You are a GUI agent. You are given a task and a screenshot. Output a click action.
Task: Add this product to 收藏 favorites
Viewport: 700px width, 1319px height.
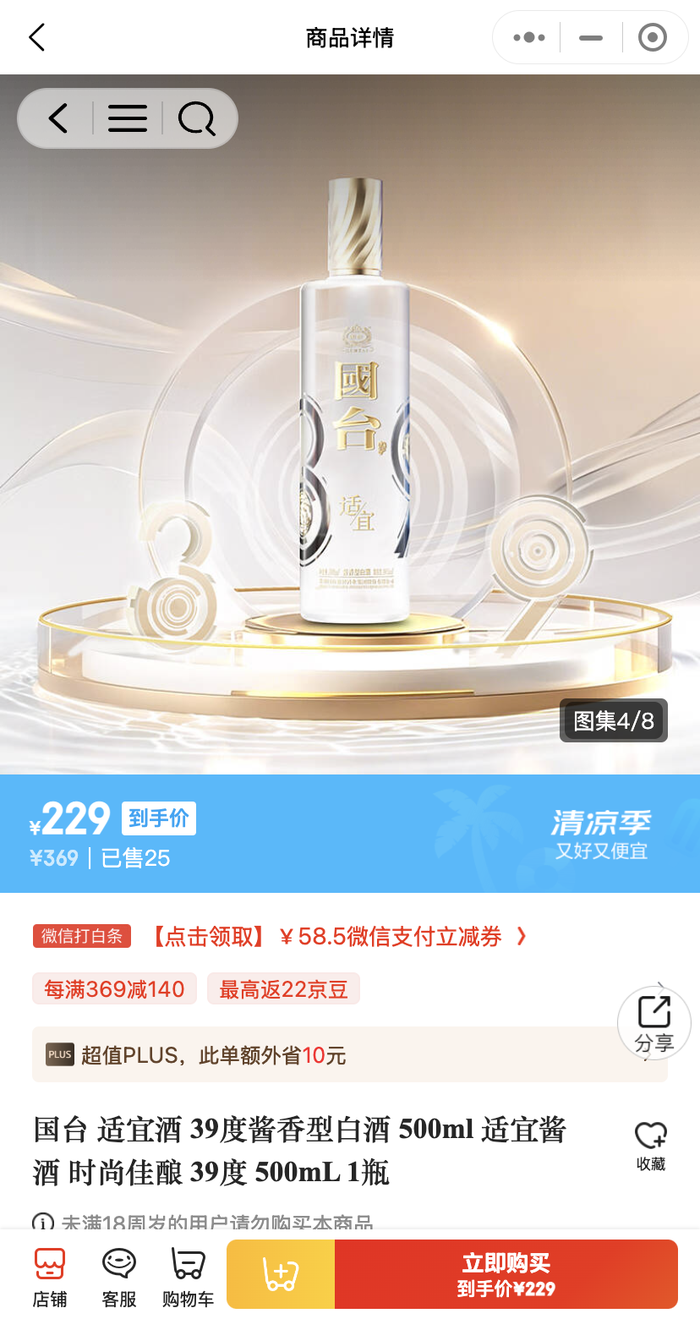[651, 1145]
